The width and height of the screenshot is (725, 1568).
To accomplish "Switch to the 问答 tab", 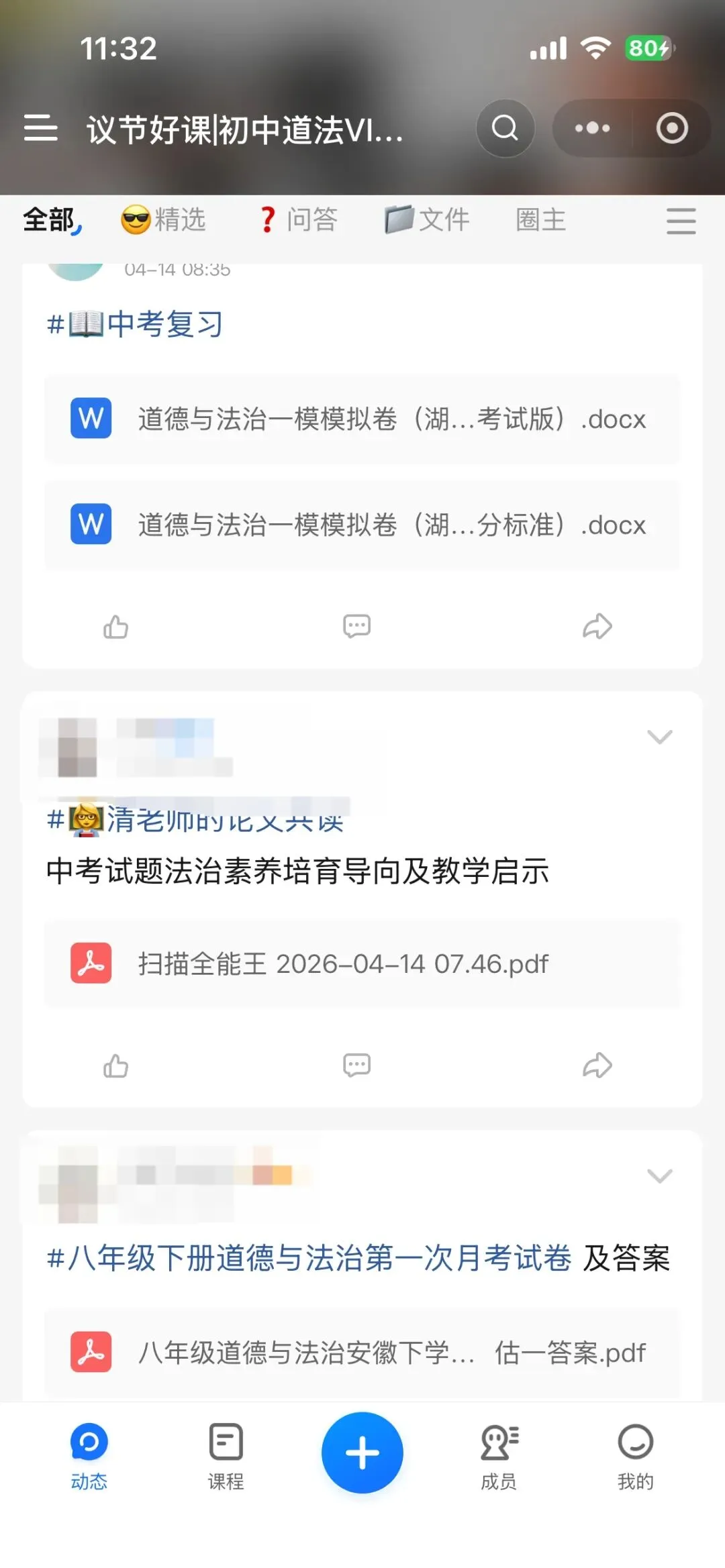I will pos(297,220).
